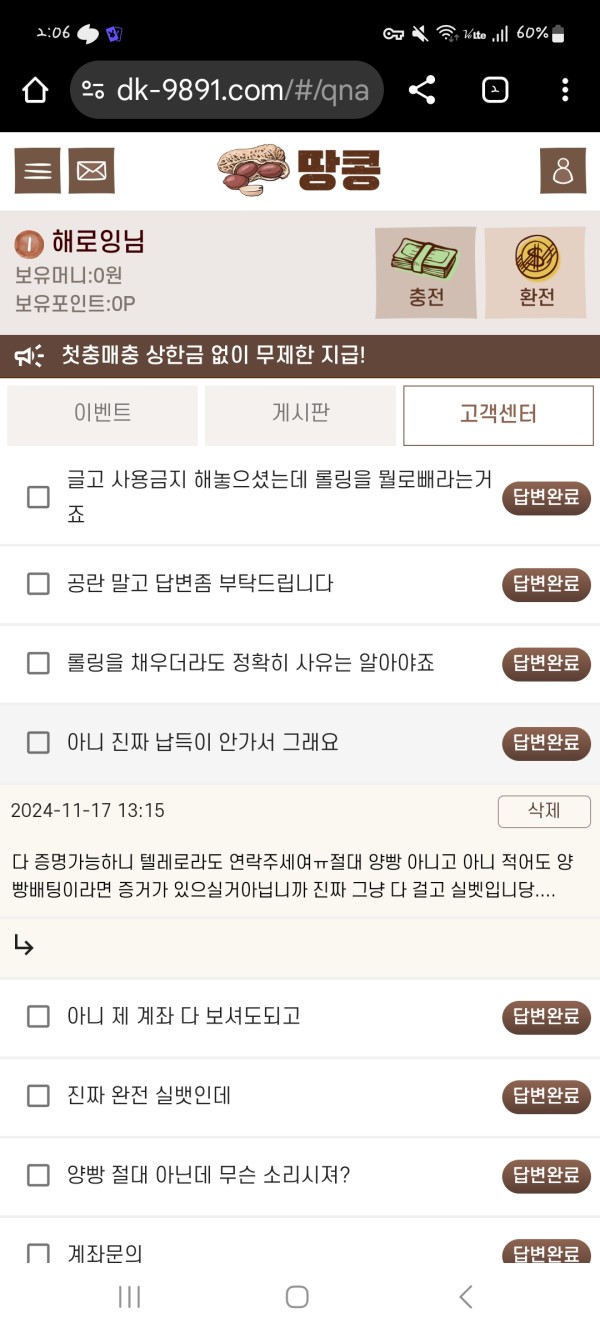Check the box for 공란 말고 답변좀 부탁드립니다

(x=38, y=584)
